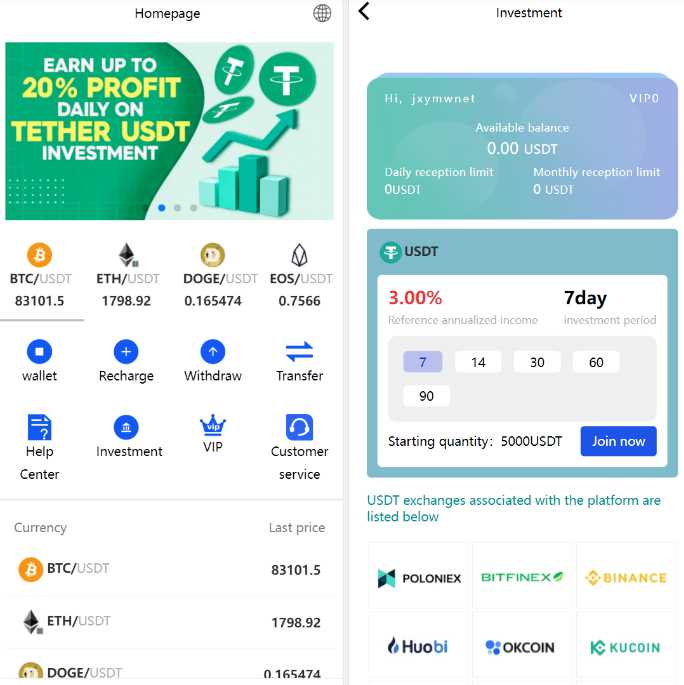Open the Tether USDT profit banner
Viewport: 684px width, 685px height.
click(x=169, y=130)
